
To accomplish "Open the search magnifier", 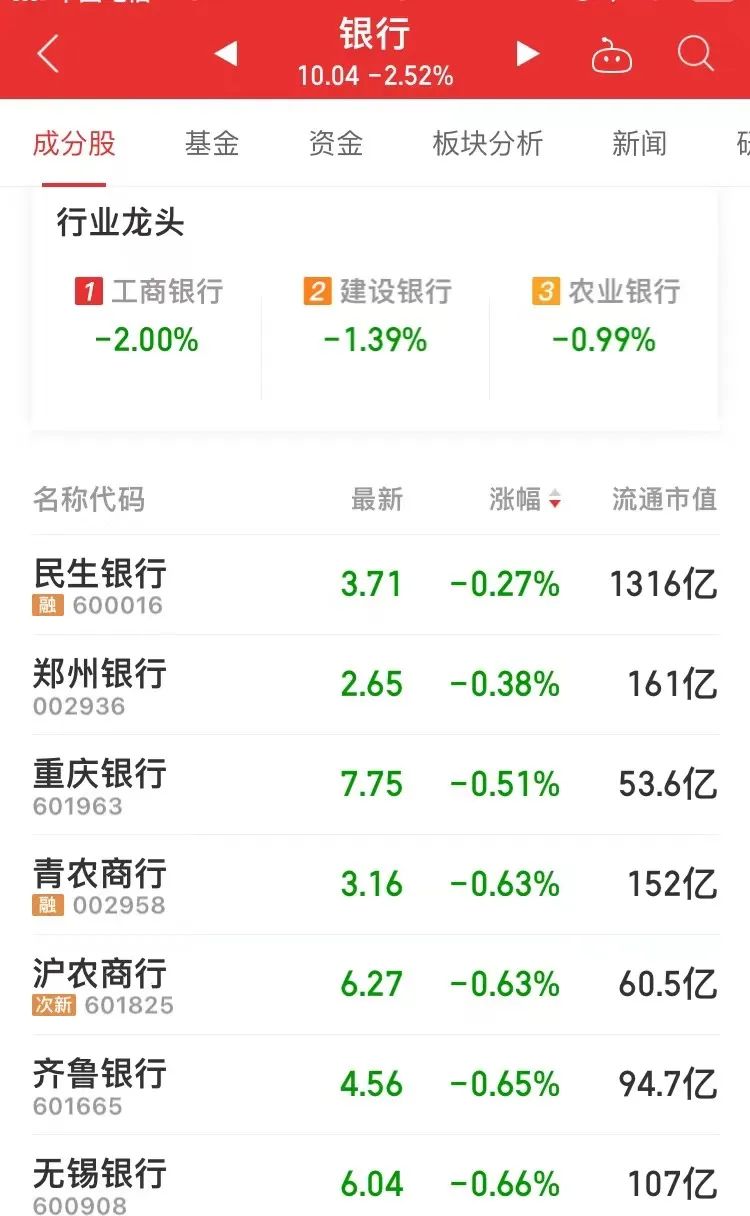I will point(695,53).
